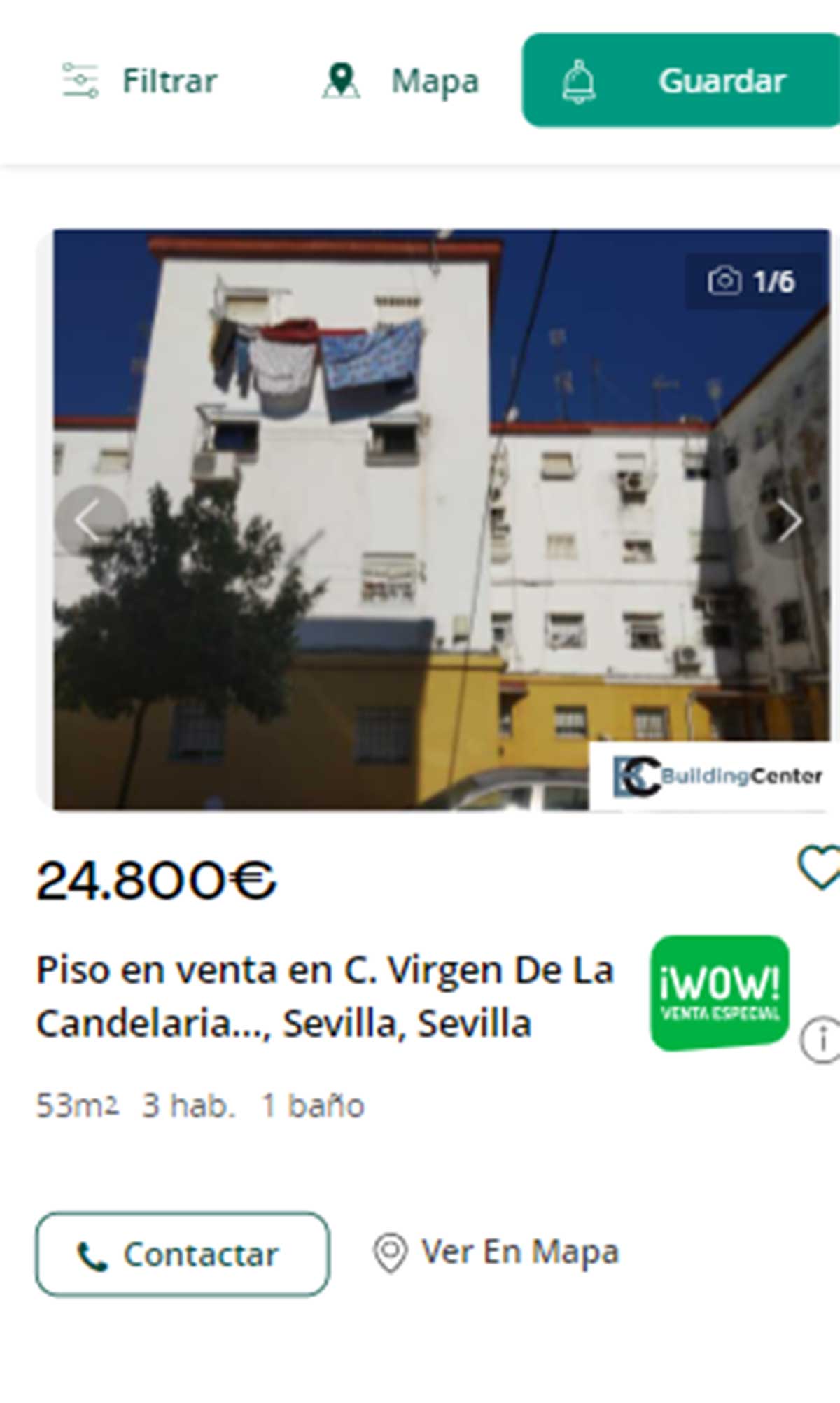Click the bell icon inside Guardar button

578,81
